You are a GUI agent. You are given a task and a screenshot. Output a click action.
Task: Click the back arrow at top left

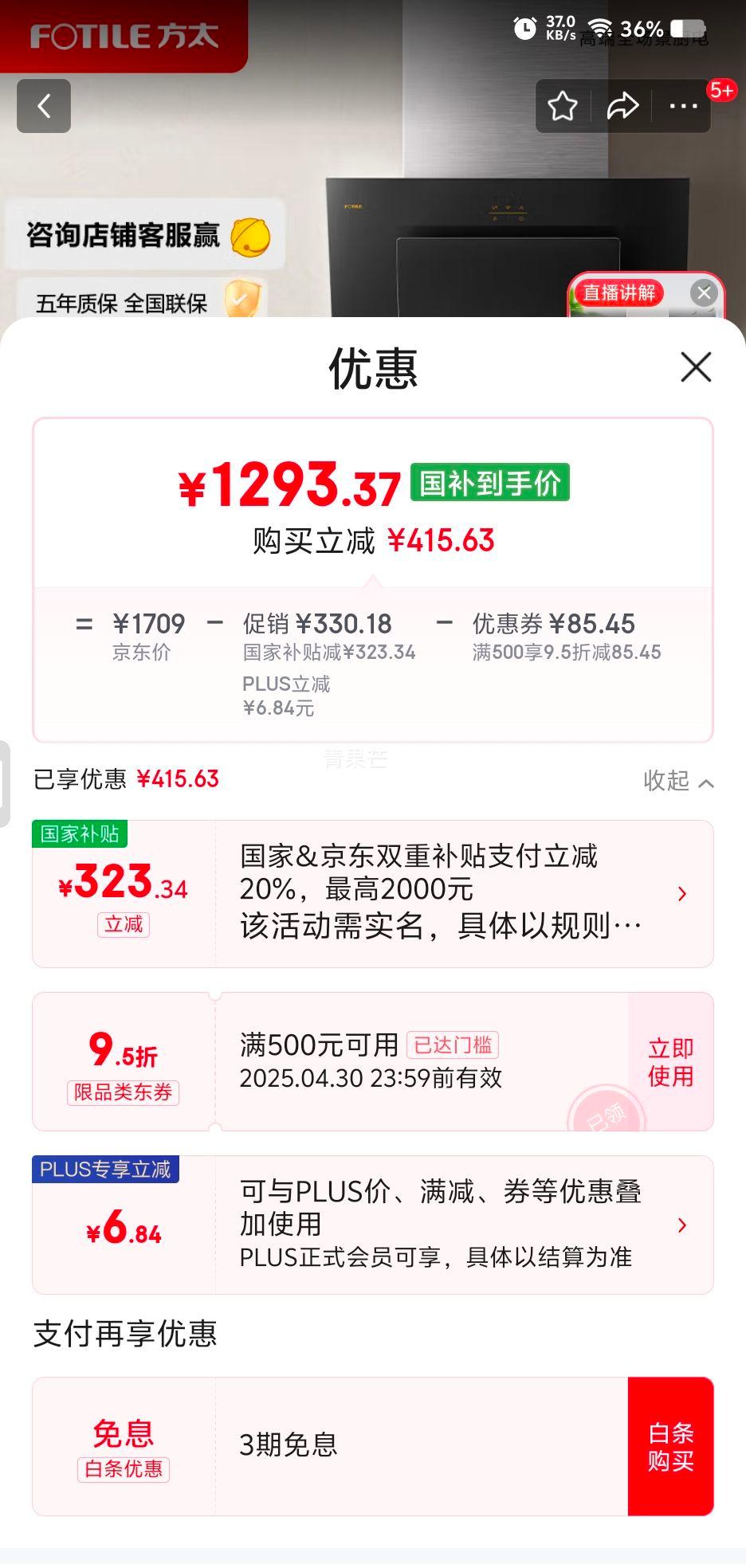tap(44, 105)
